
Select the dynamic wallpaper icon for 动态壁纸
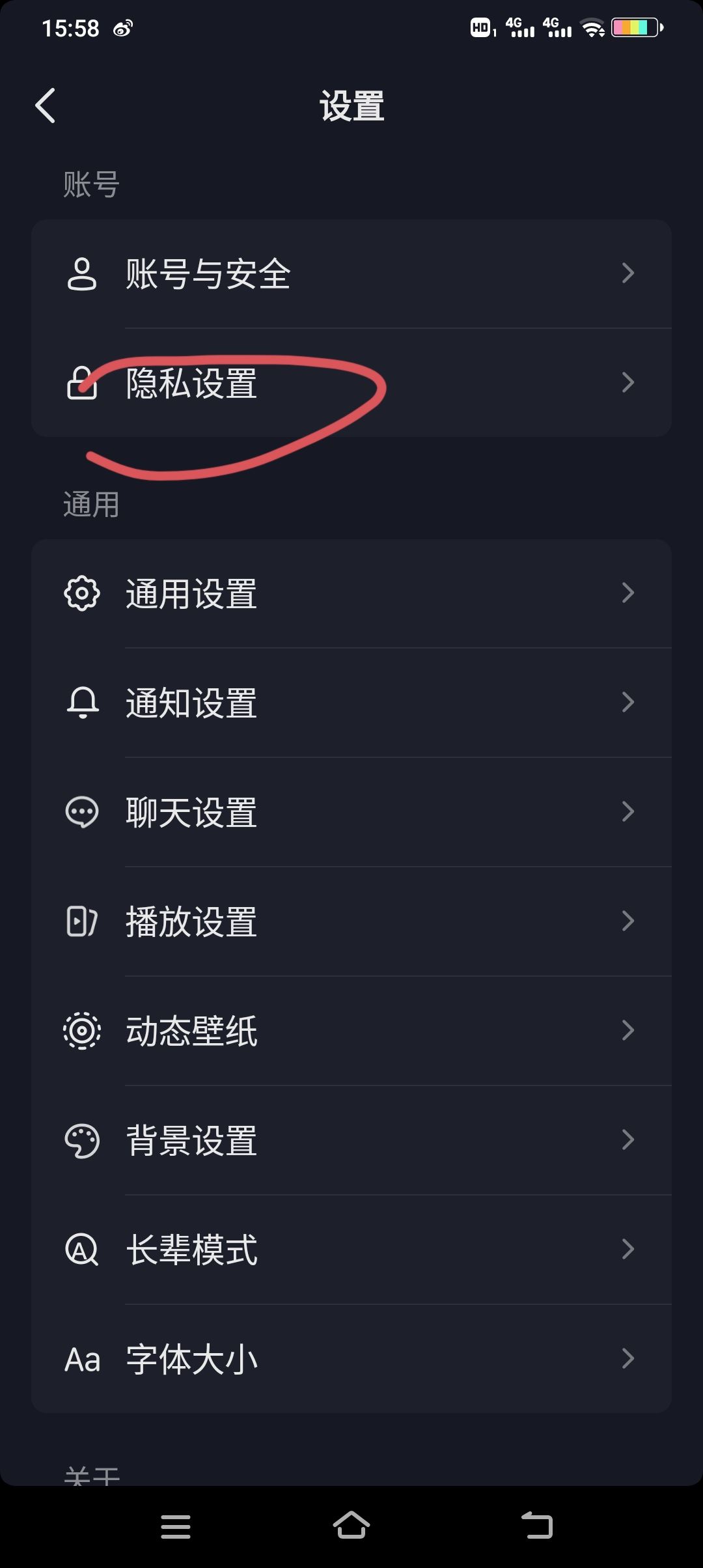tap(81, 1029)
